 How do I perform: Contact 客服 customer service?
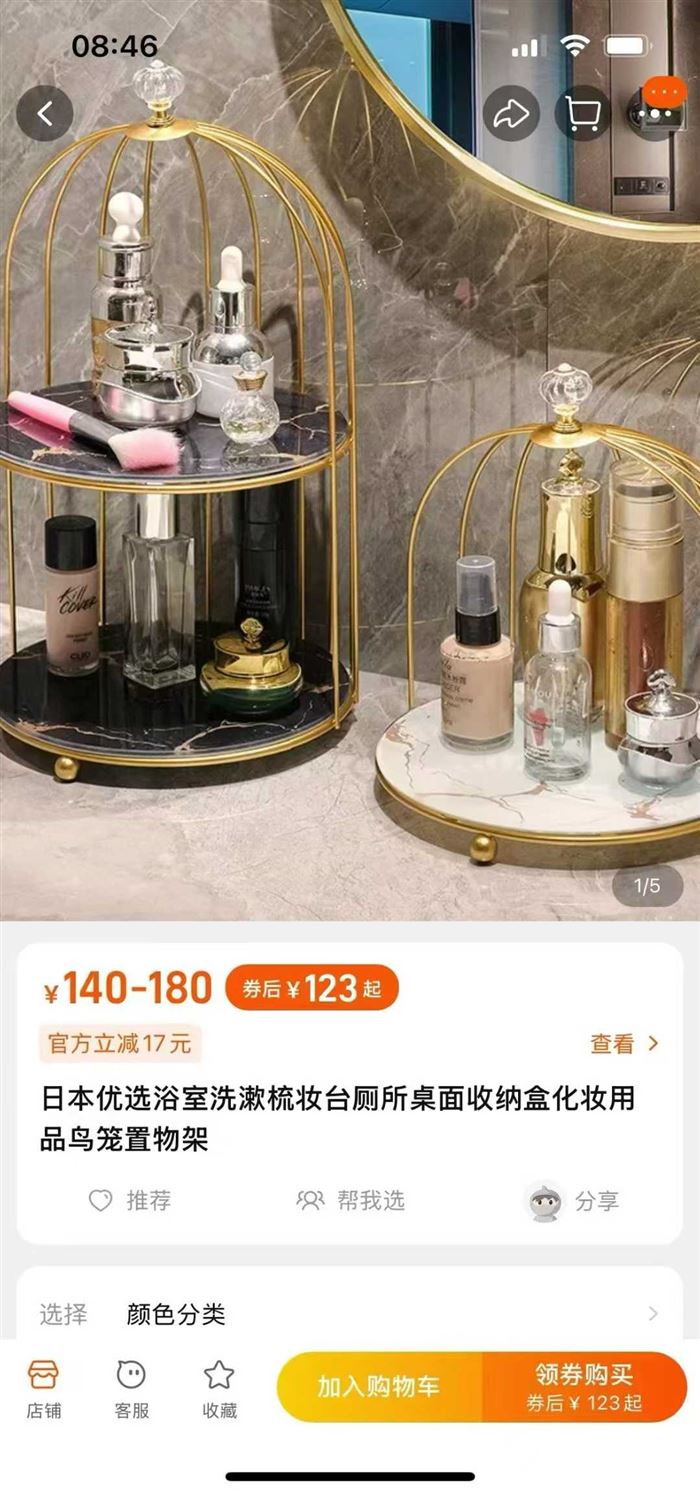pos(131,1389)
